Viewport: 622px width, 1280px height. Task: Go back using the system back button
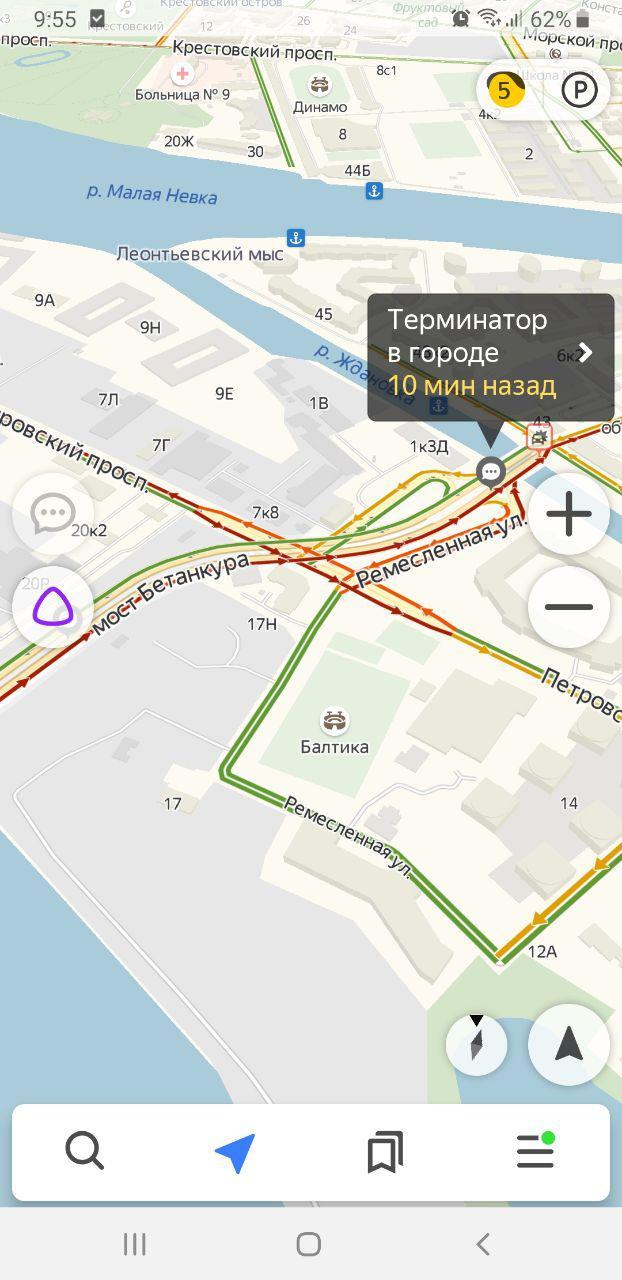tap(483, 1244)
